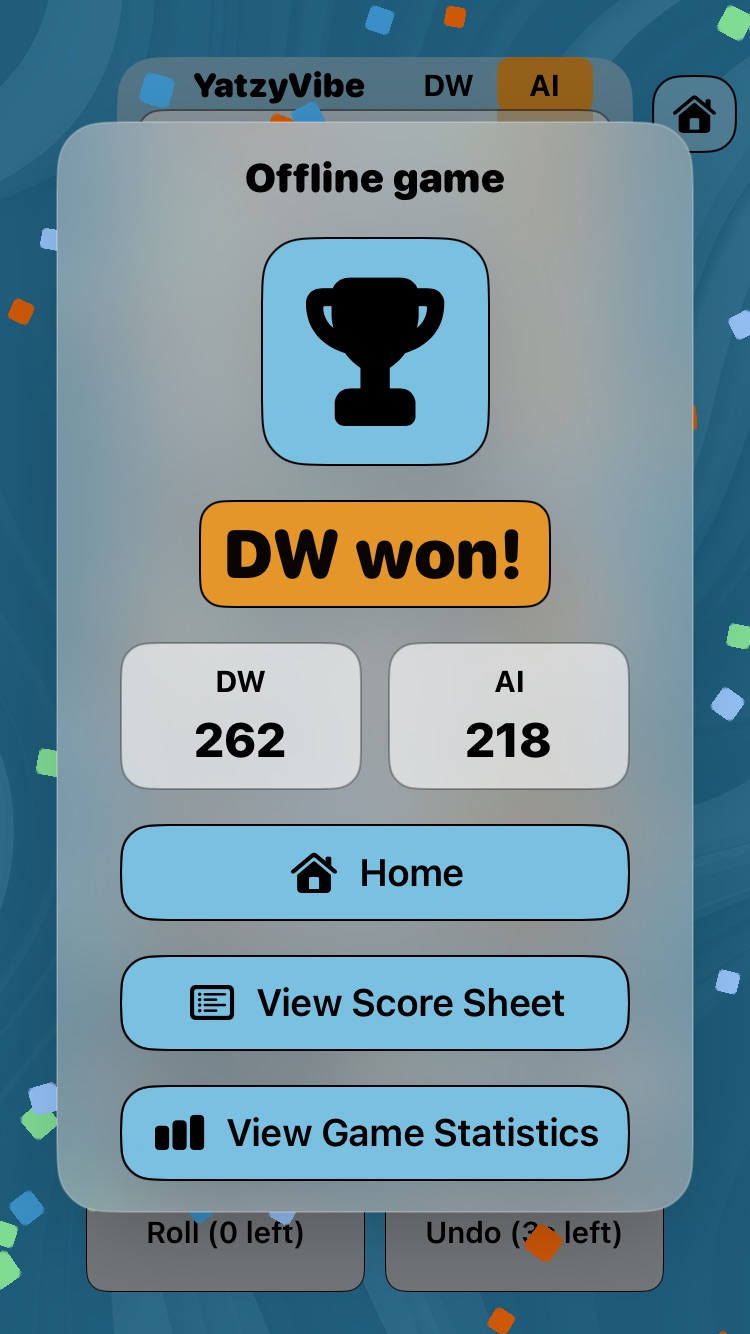Go to Home from the results dialog
This screenshot has height=1334, width=750.
tap(375, 873)
